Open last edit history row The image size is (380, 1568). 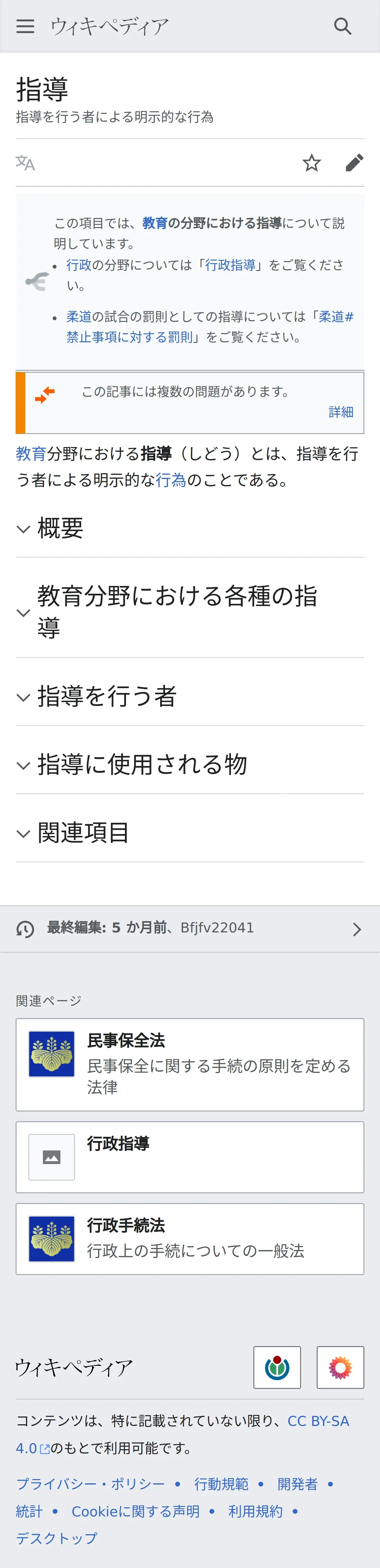tap(190, 928)
